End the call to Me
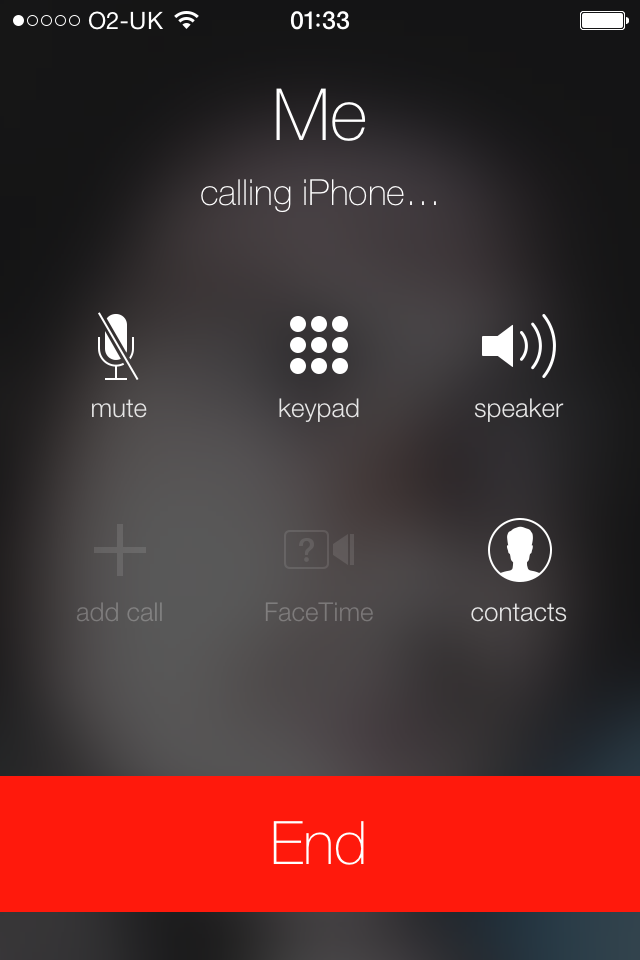Screen dimensions: 640x960 320,843
